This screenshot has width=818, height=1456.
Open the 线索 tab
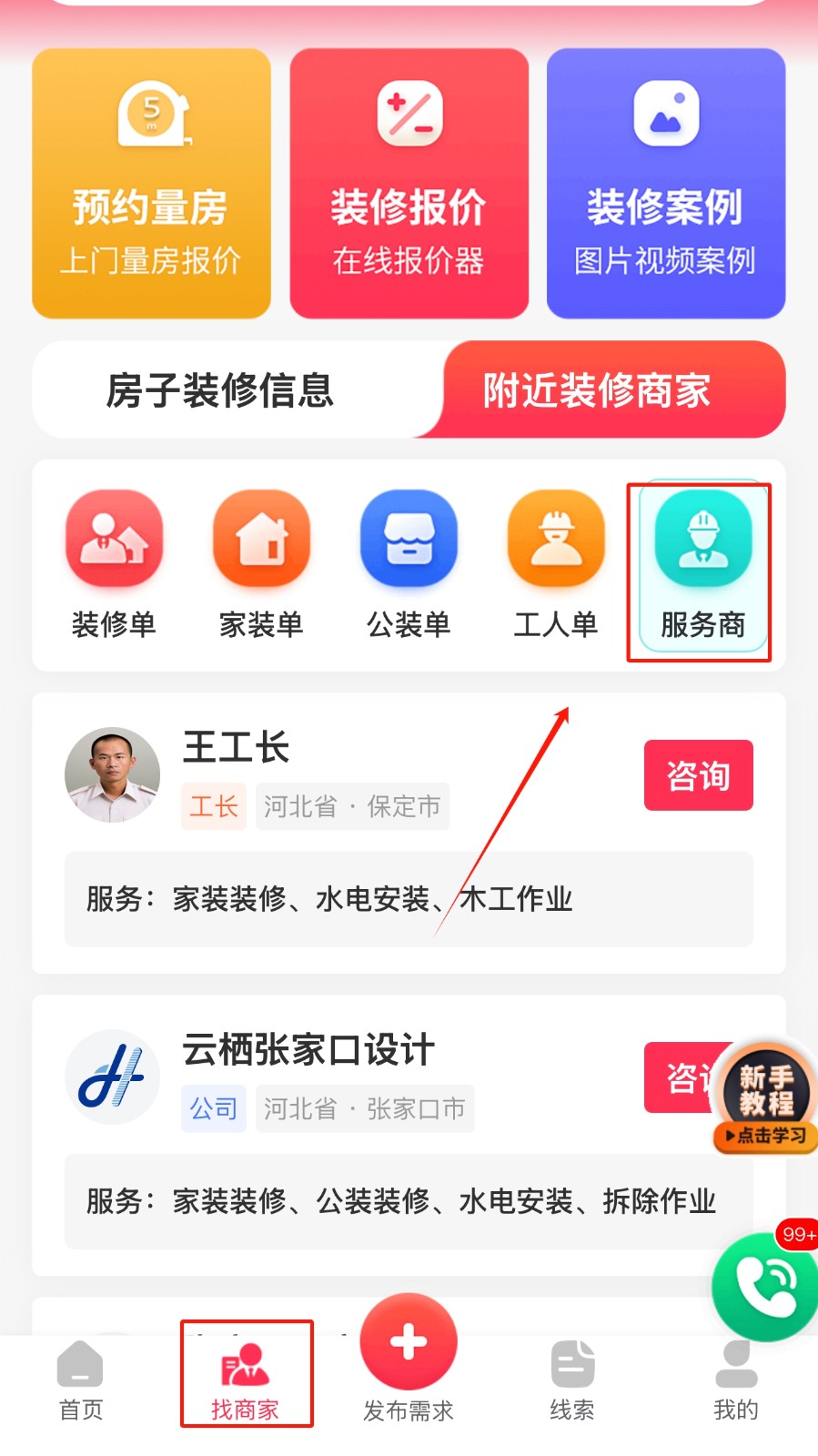pyautogui.click(x=572, y=1380)
